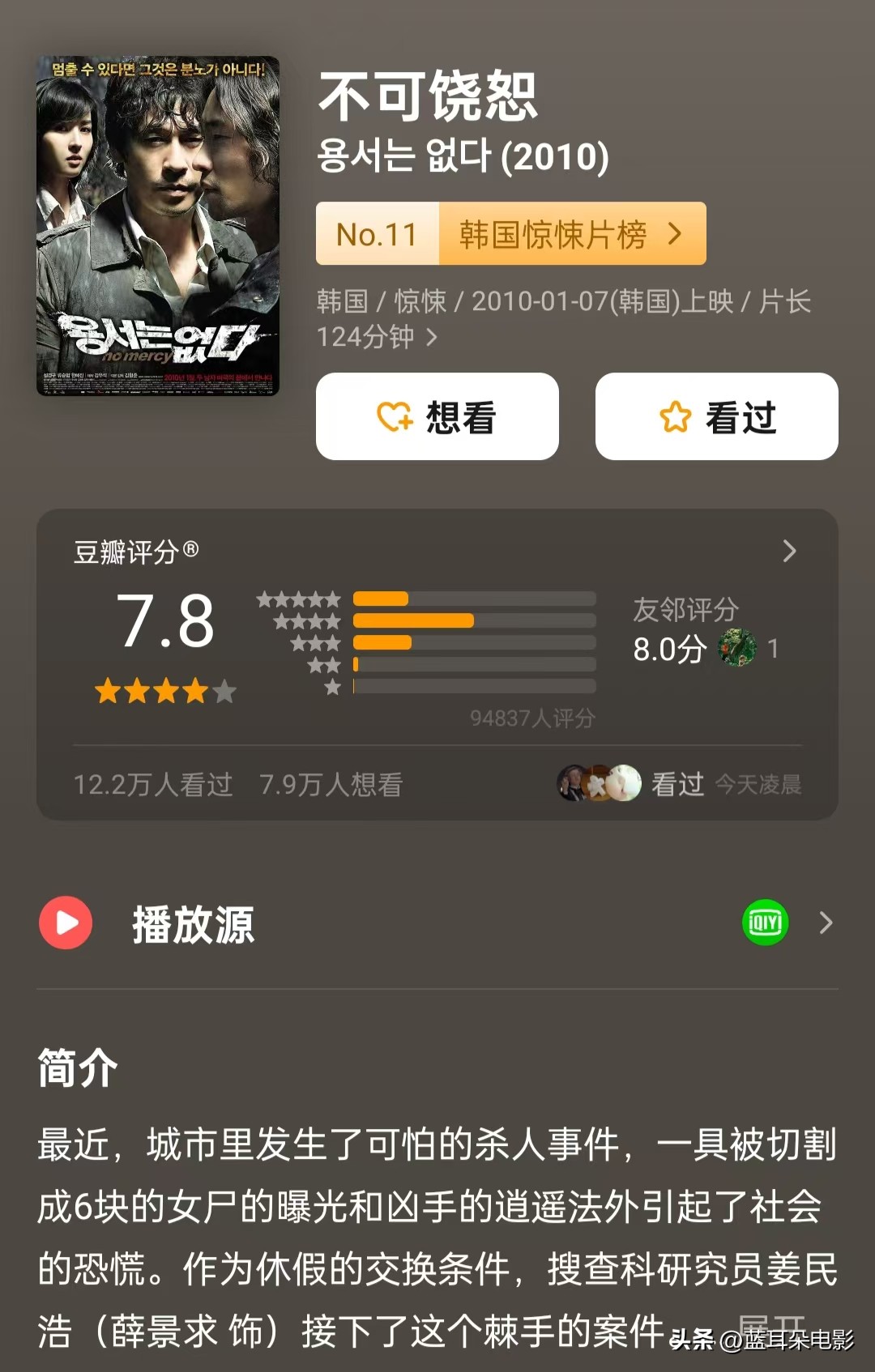Open the movie poster for 不可饶恕
Image resolution: width=875 pixels, height=1372 pixels.
[158, 226]
